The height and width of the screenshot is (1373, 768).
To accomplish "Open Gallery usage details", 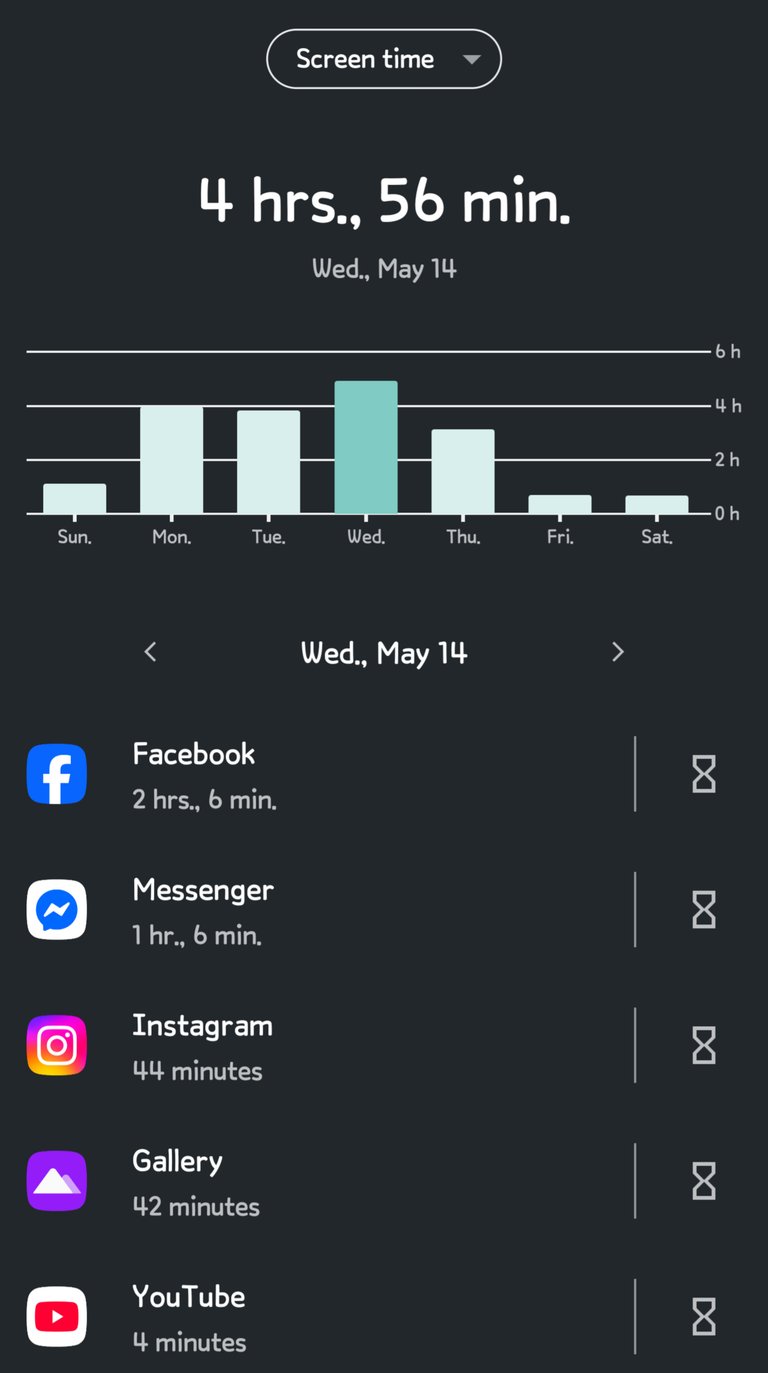I will click(x=320, y=1181).
